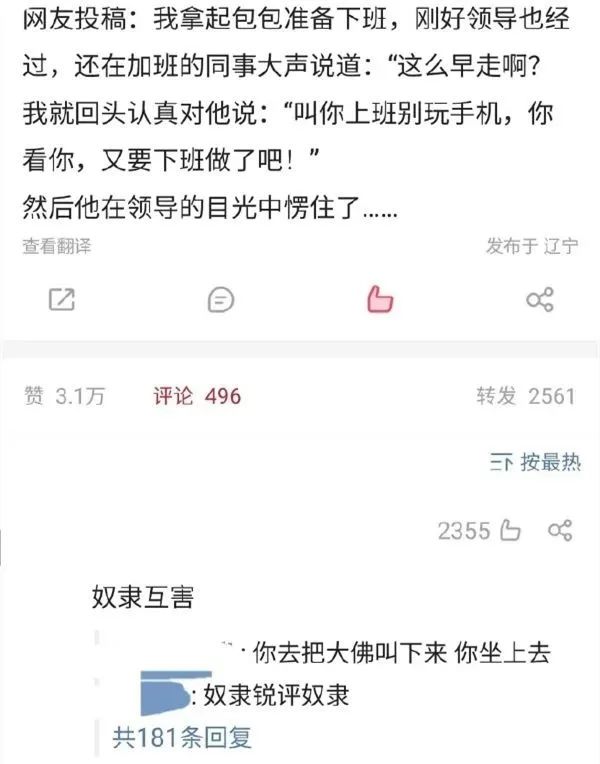
Task: Open the comment bubble icon under the post
Action: coord(221,298)
